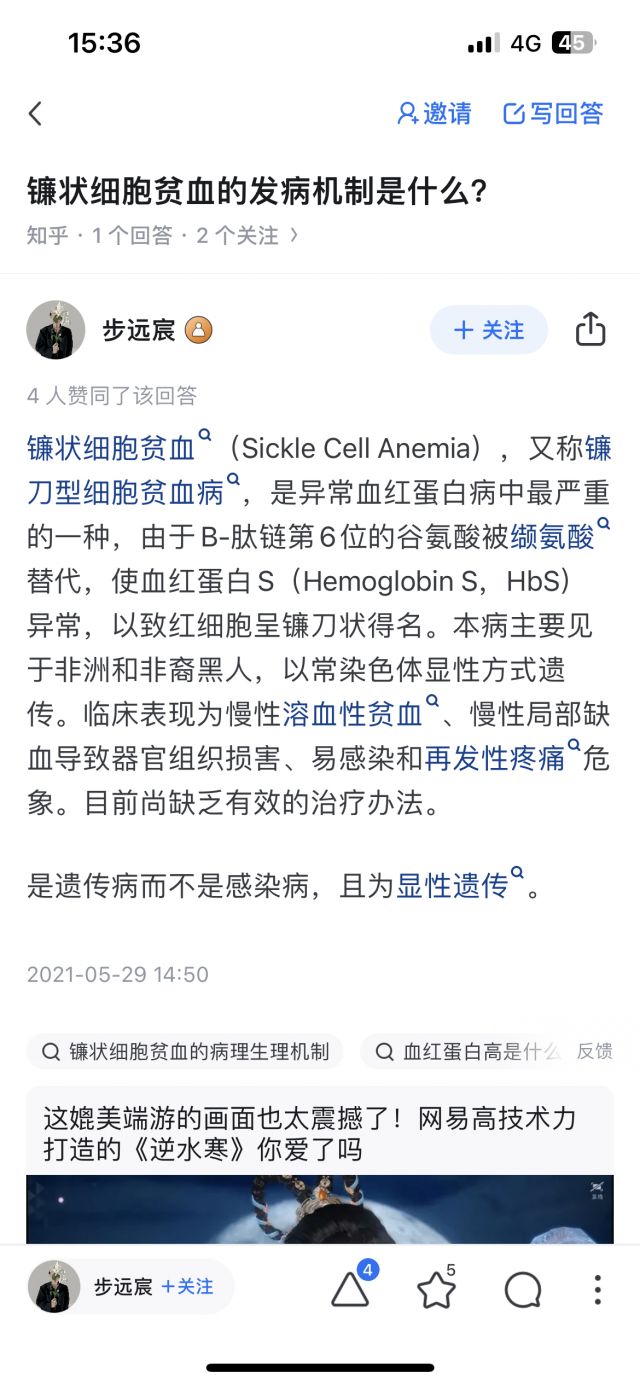640x1385 pixels.
Task: Open the 逆水寒 ad card
Action: pyautogui.click(x=320, y=1165)
